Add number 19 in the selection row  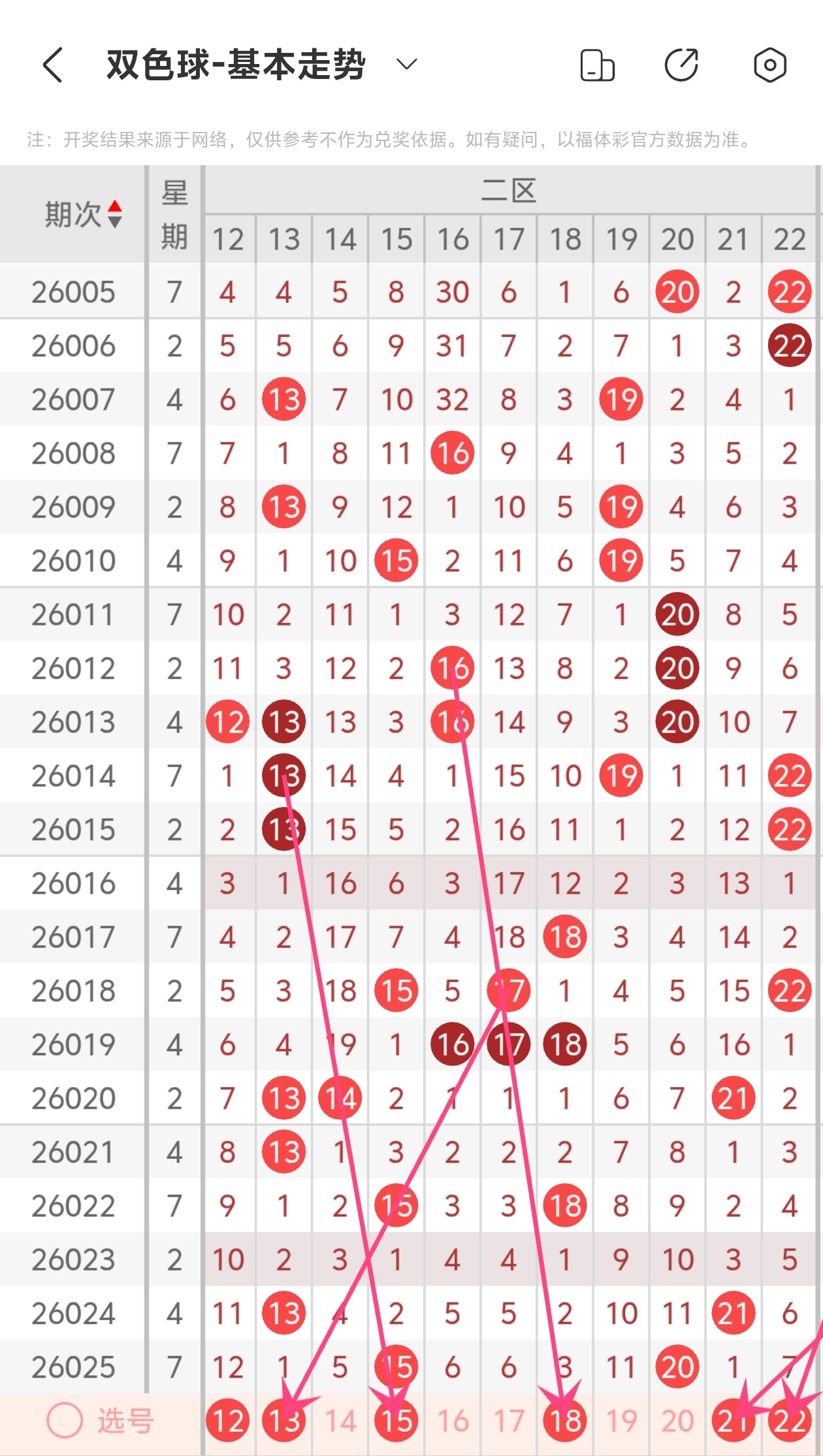pyautogui.click(x=621, y=1421)
